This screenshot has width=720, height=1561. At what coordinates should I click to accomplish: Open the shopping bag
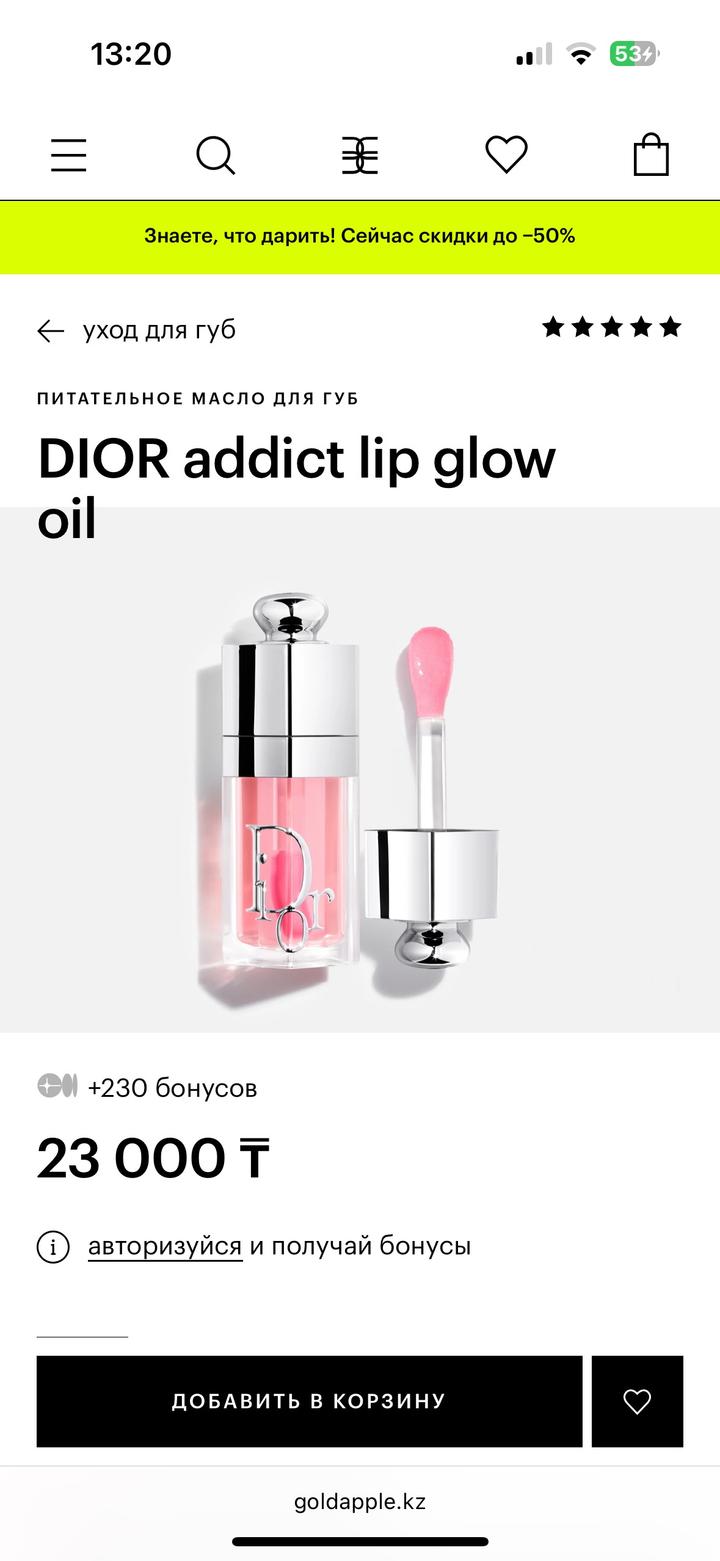[x=651, y=155]
